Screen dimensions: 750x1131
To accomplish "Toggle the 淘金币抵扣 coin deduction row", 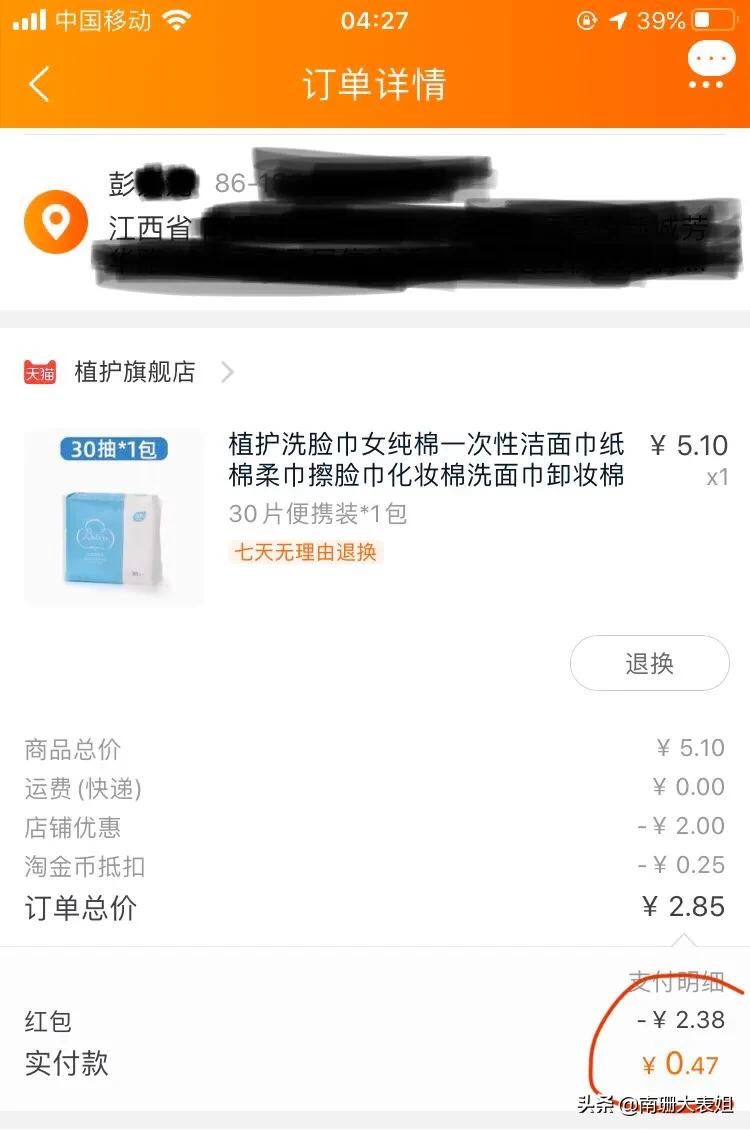I will tap(375, 866).
